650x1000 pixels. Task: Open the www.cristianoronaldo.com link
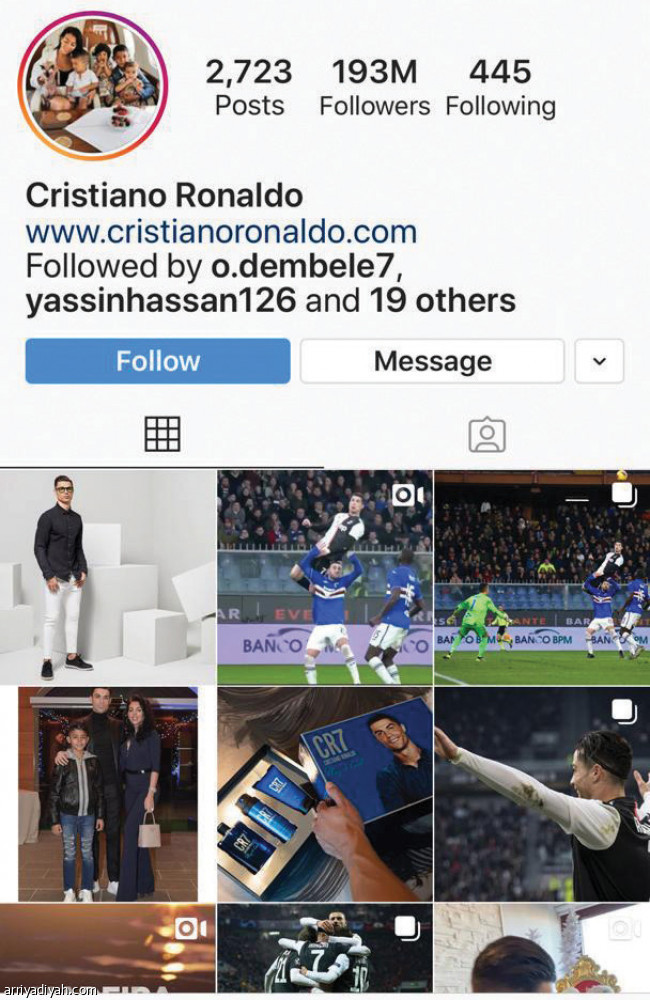(221, 232)
